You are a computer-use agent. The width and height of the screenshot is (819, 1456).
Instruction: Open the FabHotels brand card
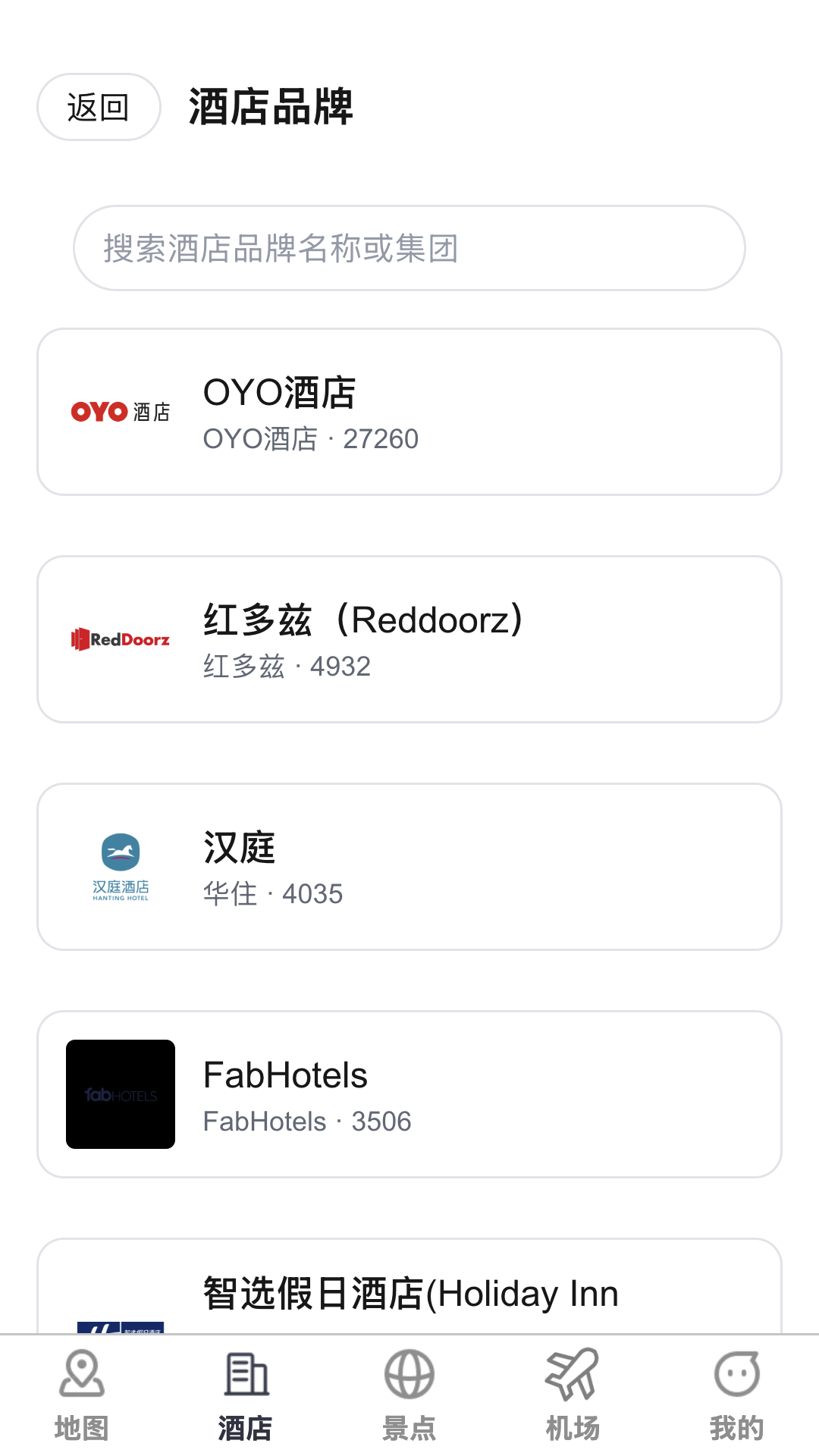(x=409, y=1094)
